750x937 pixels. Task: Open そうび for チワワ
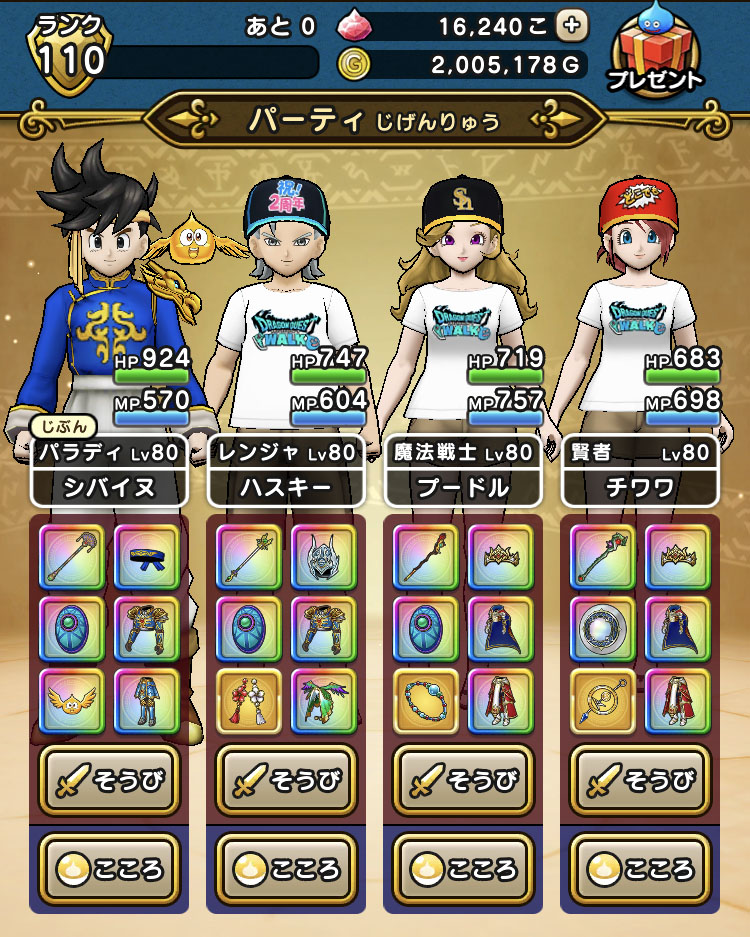(x=640, y=780)
